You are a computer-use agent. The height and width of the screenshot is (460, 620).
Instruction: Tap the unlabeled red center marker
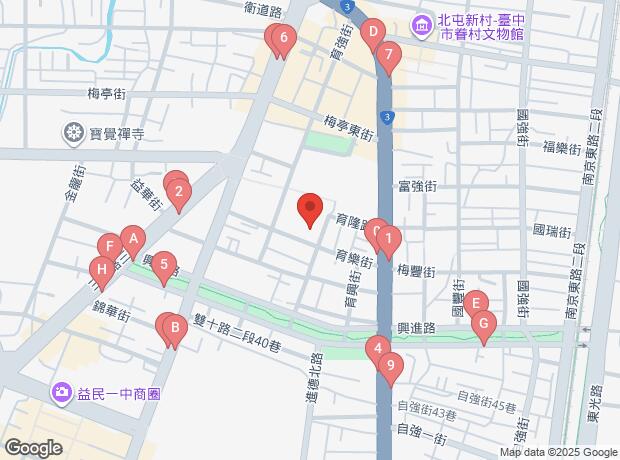pos(310,209)
